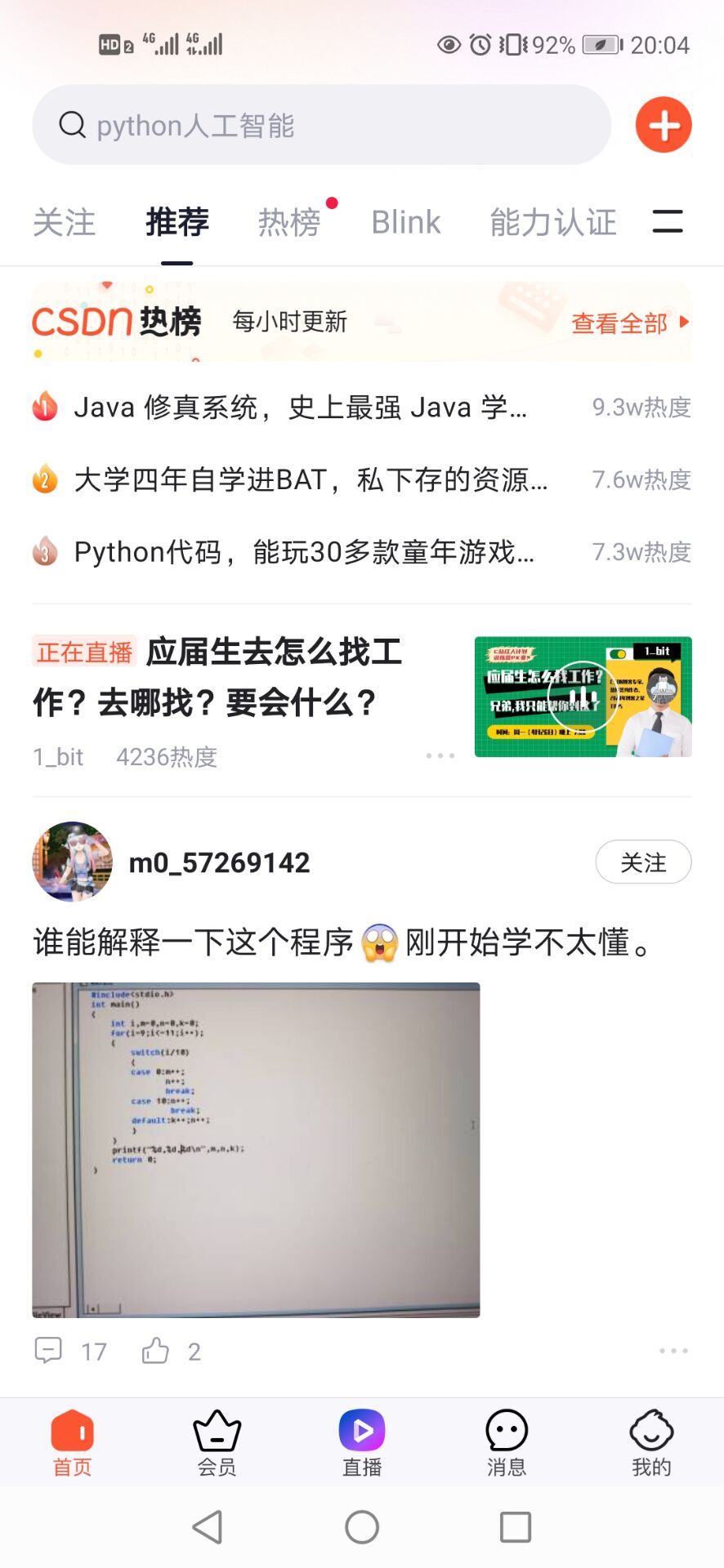This screenshot has height=1568, width=724.
Task: Open the Blink tab
Action: (x=405, y=222)
